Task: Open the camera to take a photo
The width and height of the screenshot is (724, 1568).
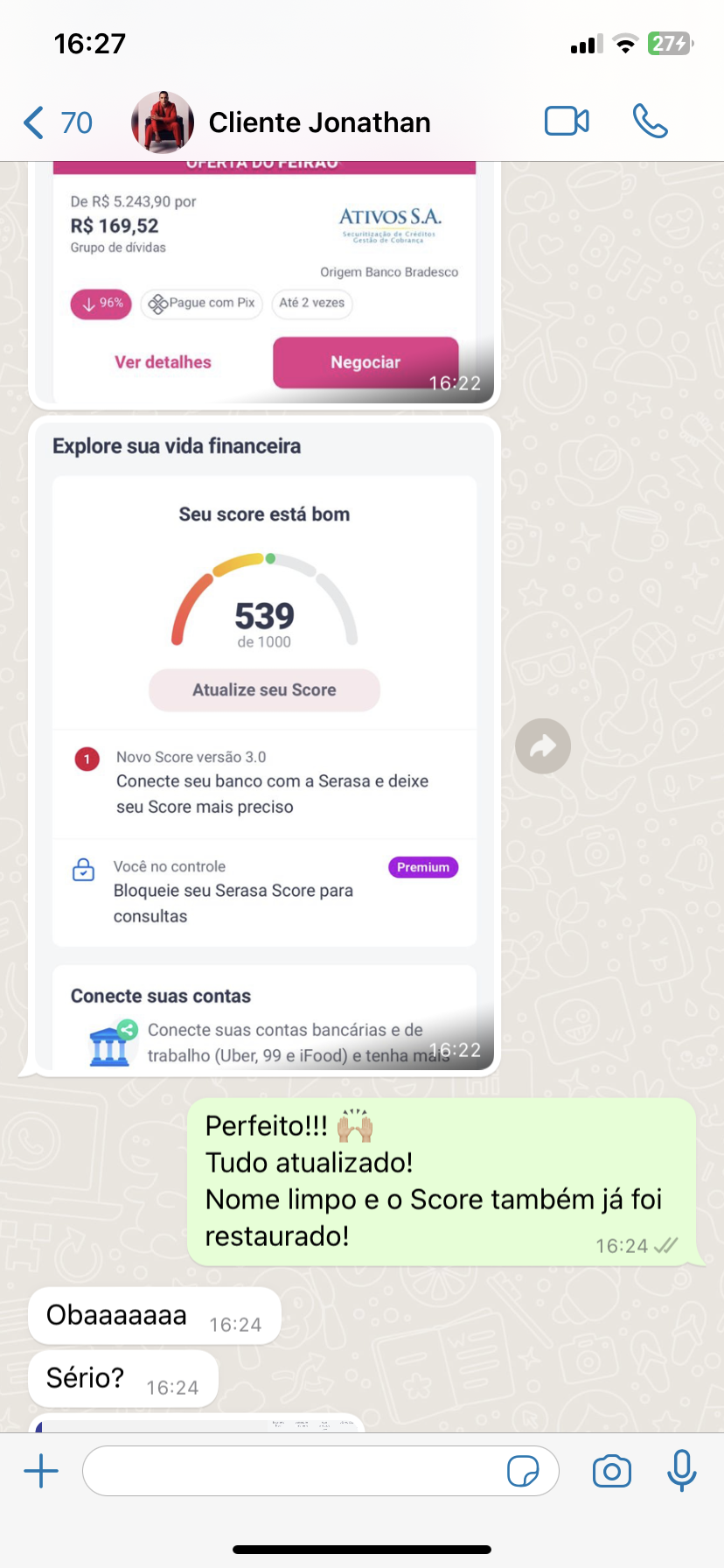Action: coord(611,1471)
